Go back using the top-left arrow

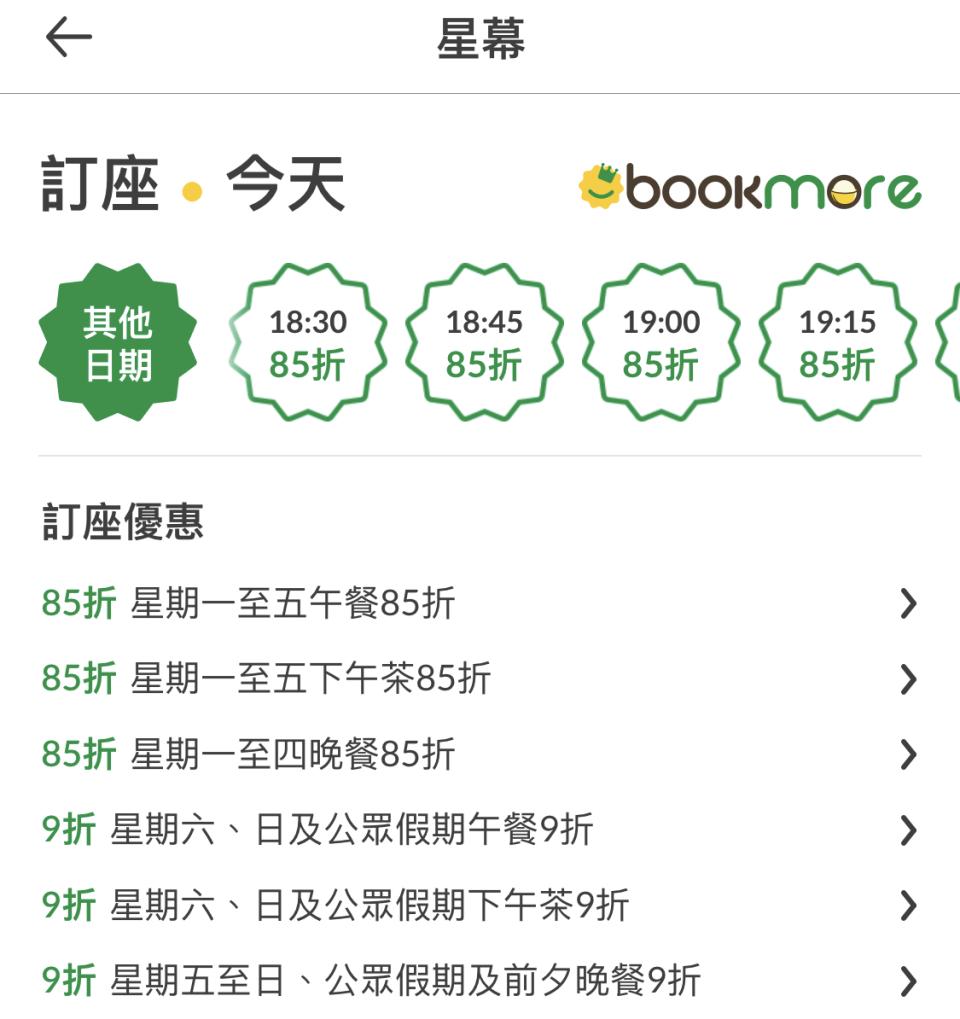68,39
